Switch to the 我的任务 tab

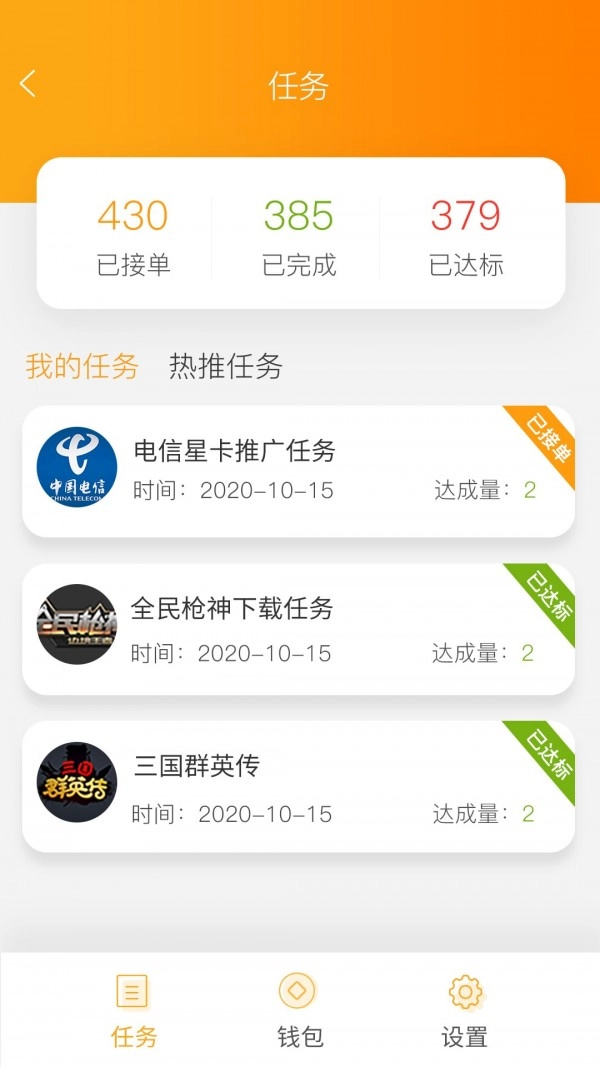(82, 366)
